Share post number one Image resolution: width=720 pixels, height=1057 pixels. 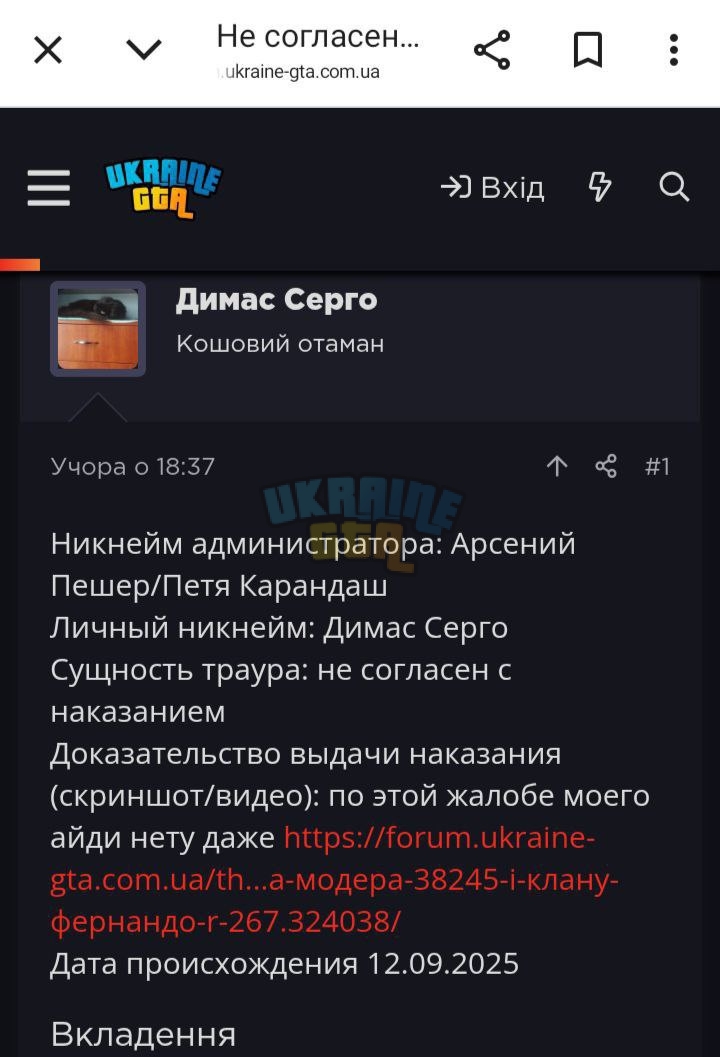[x=606, y=466]
